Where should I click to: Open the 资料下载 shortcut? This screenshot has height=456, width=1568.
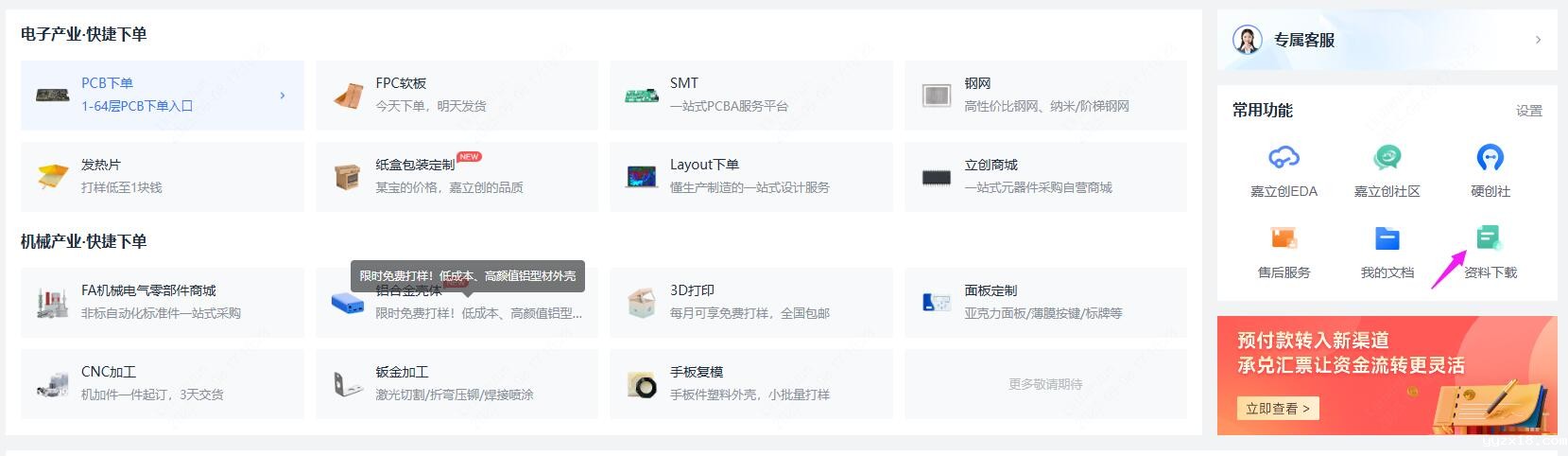click(x=1490, y=252)
